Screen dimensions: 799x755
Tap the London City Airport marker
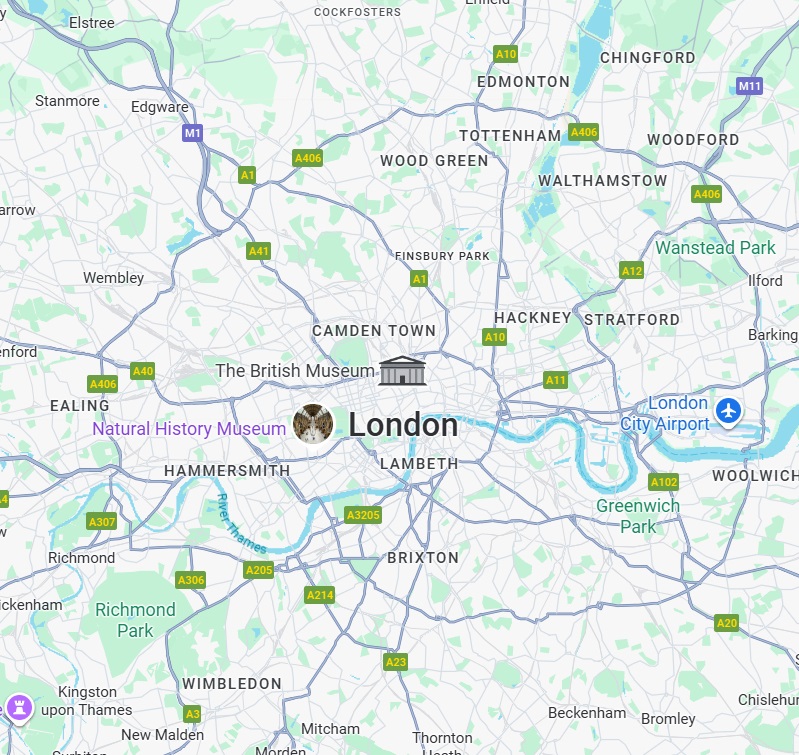[x=729, y=411]
